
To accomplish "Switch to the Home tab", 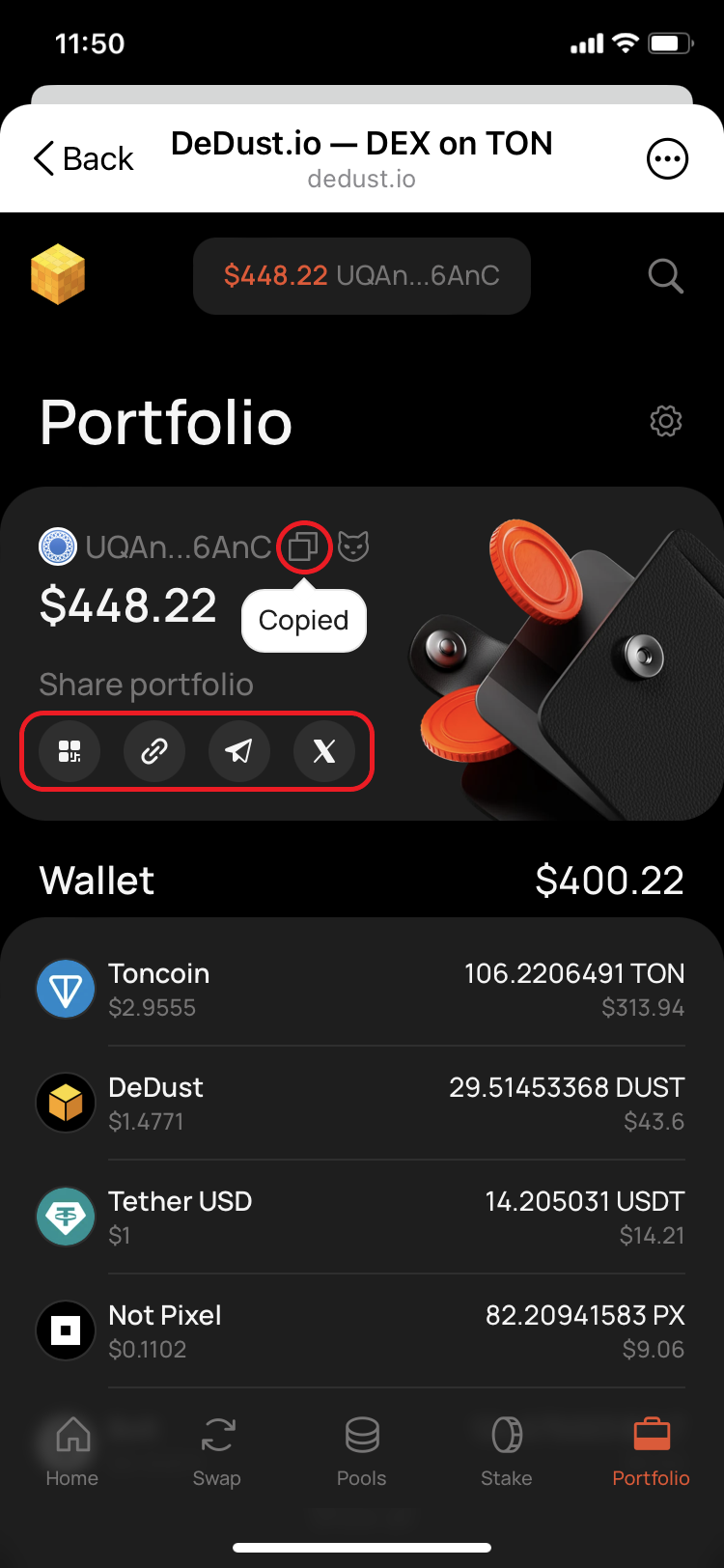I will pyautogui.click(x=72, y=1451).
